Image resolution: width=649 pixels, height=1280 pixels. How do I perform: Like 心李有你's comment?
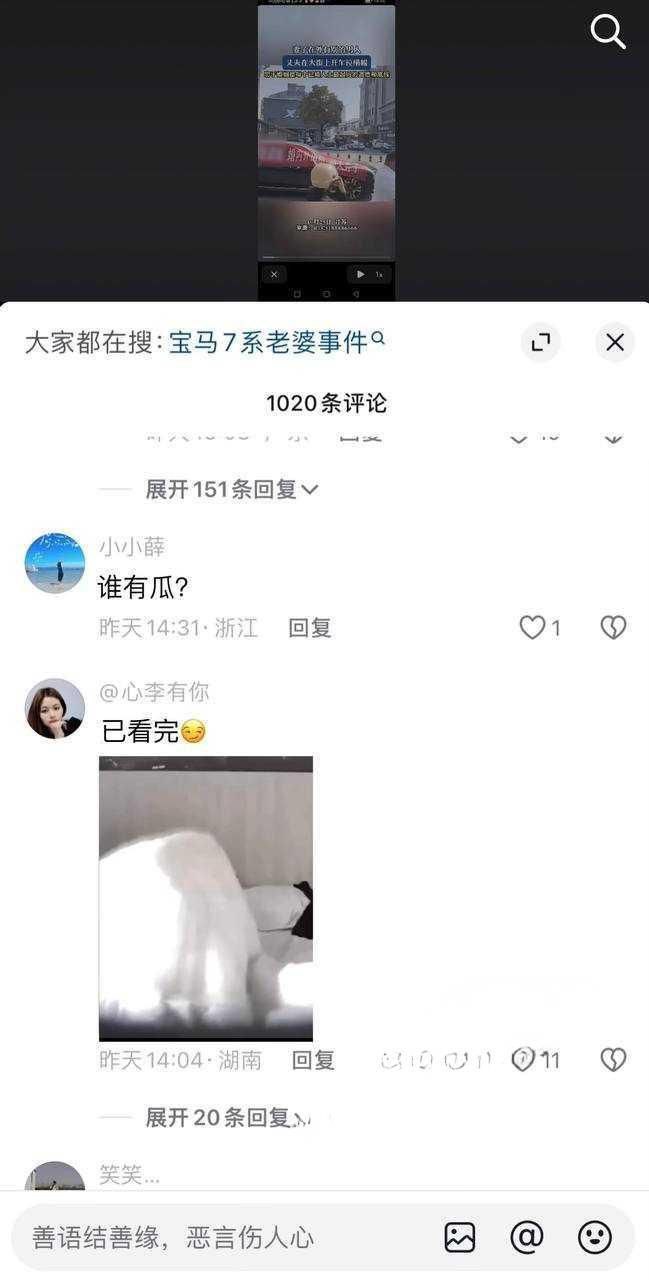pyautogui.click(x=536, y=1060)
